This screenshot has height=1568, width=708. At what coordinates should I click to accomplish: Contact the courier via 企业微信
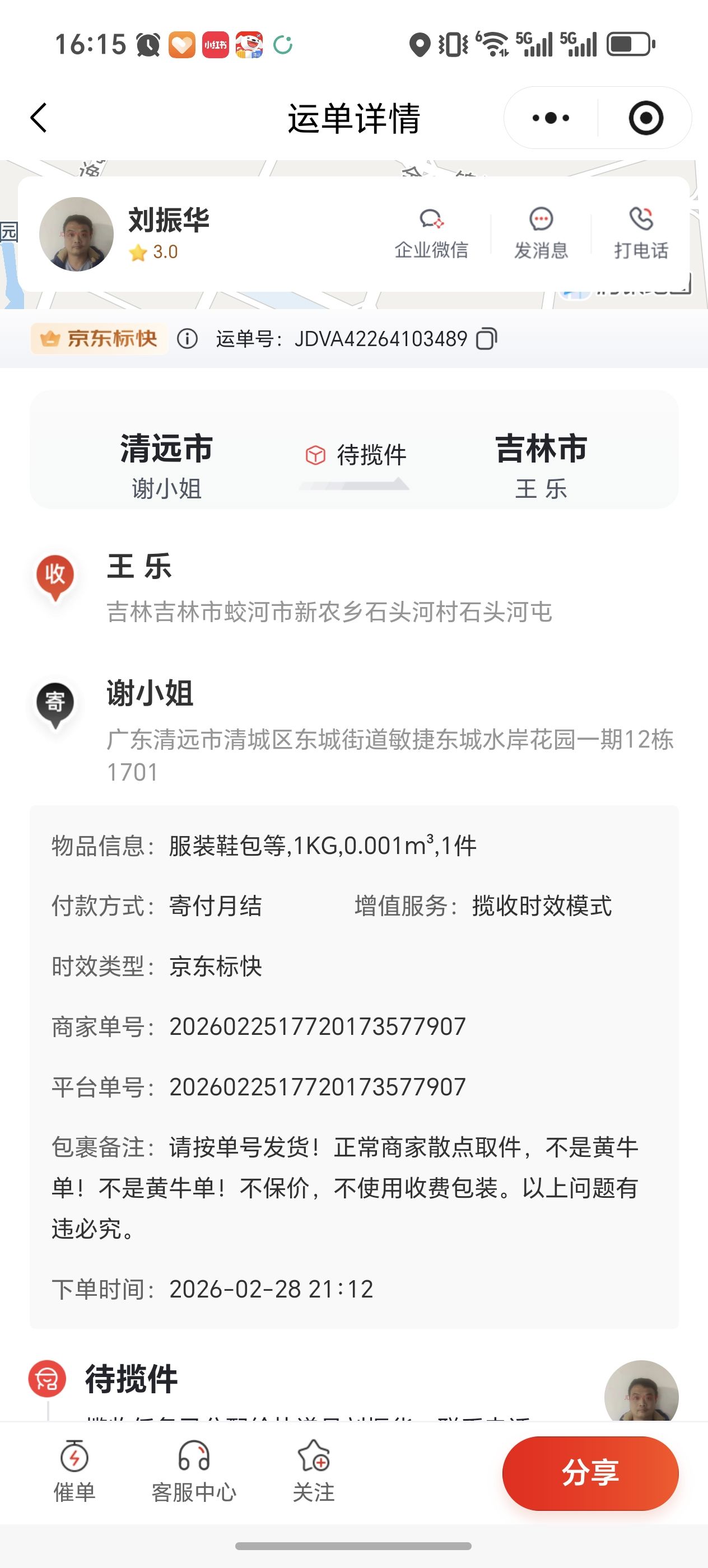pos(431,234)
